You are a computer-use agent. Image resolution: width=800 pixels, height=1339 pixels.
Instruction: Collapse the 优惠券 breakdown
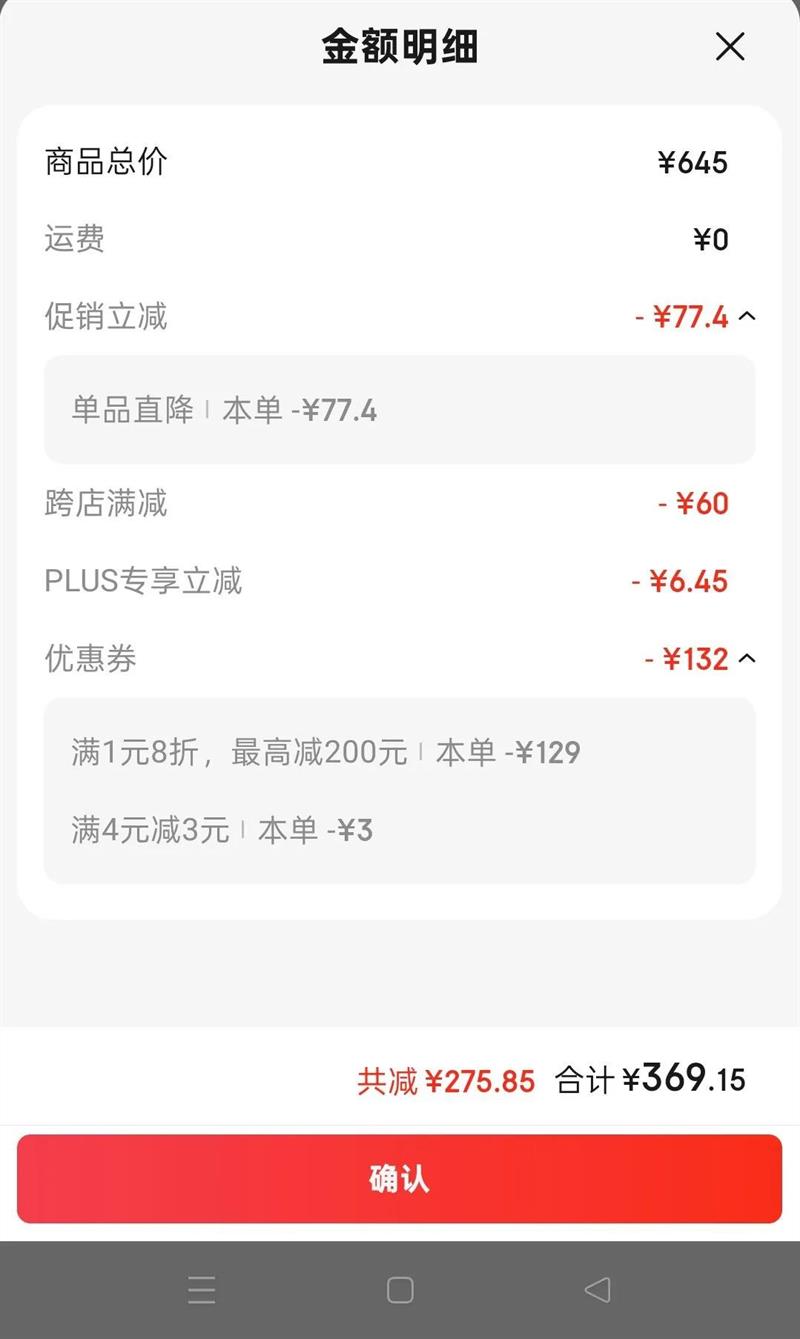746,658
